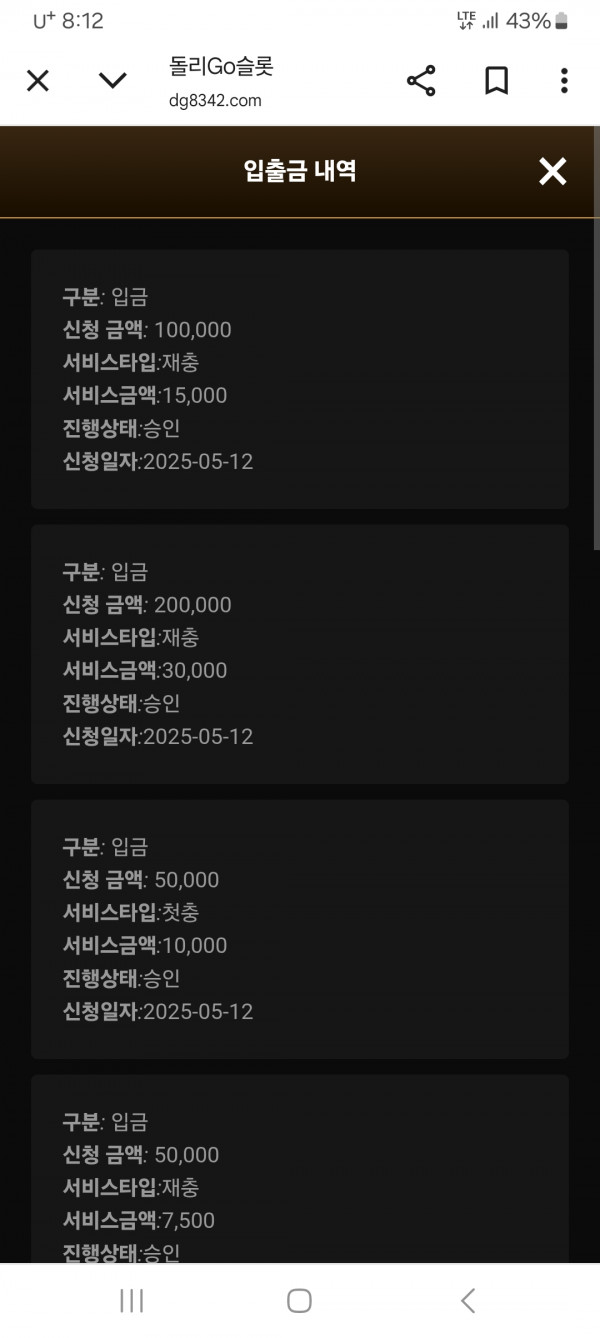Go back using the system navigation
This screenshot has height=1338, width=600.
(x=468, y=1300)
